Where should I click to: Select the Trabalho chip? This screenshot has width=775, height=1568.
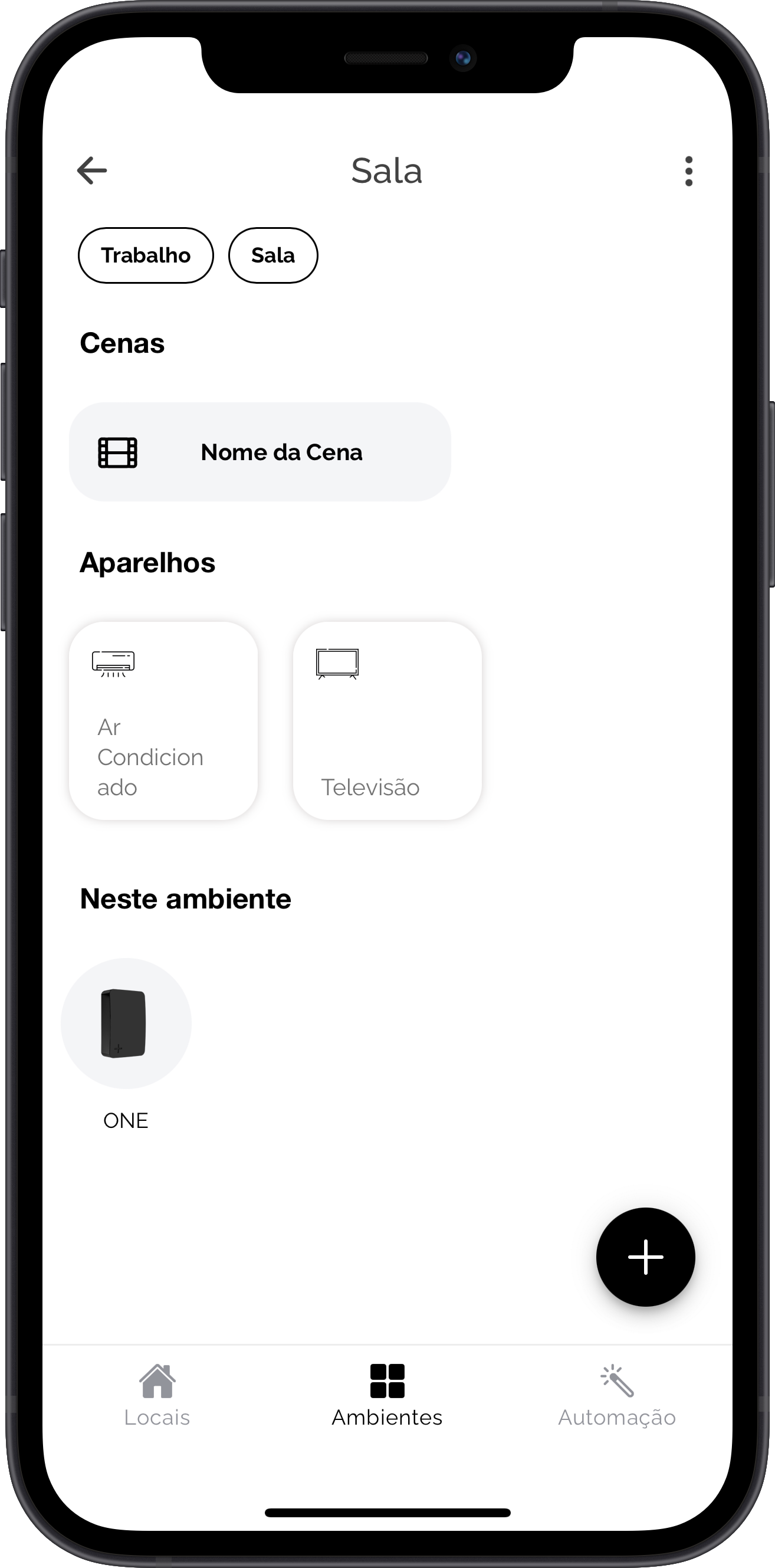(146, 255)
